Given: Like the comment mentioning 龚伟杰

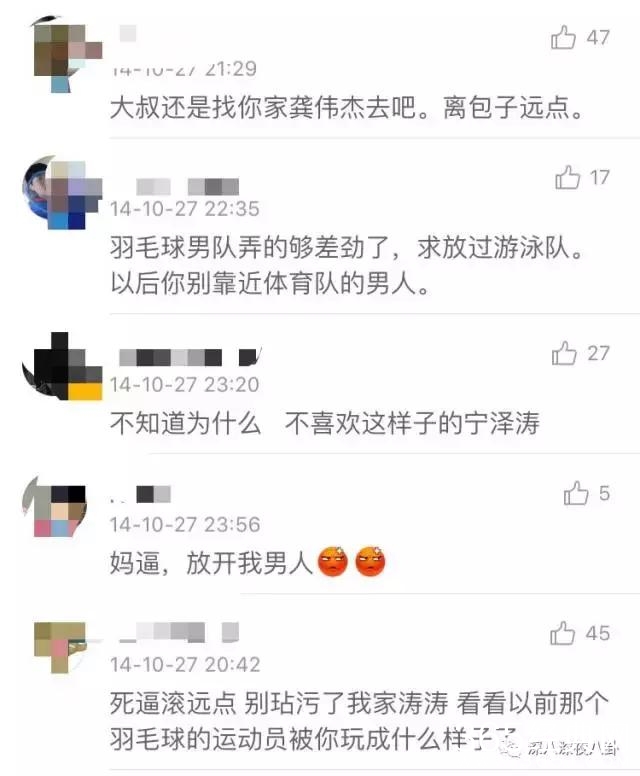Looking at the screenshot, I should (x=564, y=38).
